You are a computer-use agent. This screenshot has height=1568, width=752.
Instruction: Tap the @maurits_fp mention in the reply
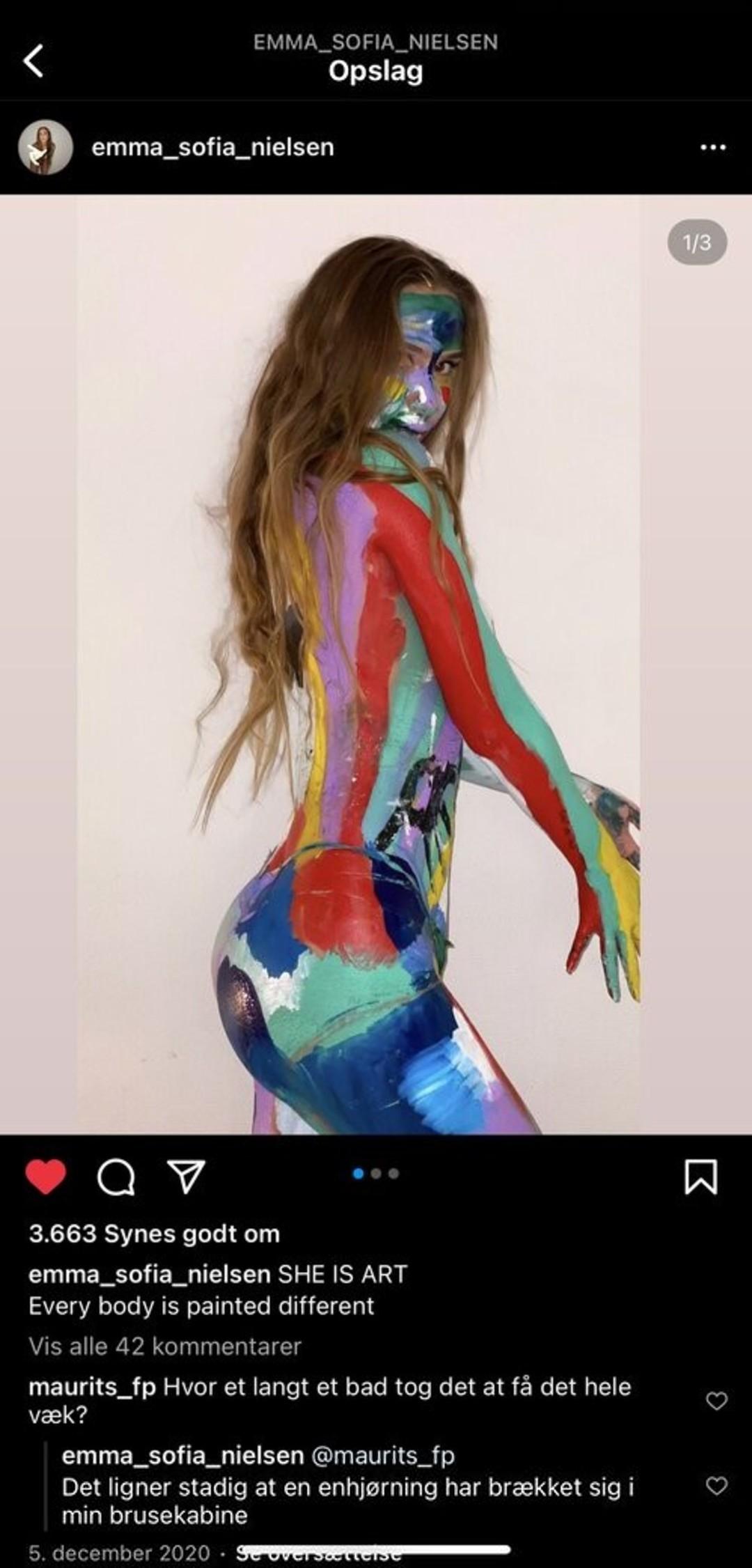coord(382,1456)
